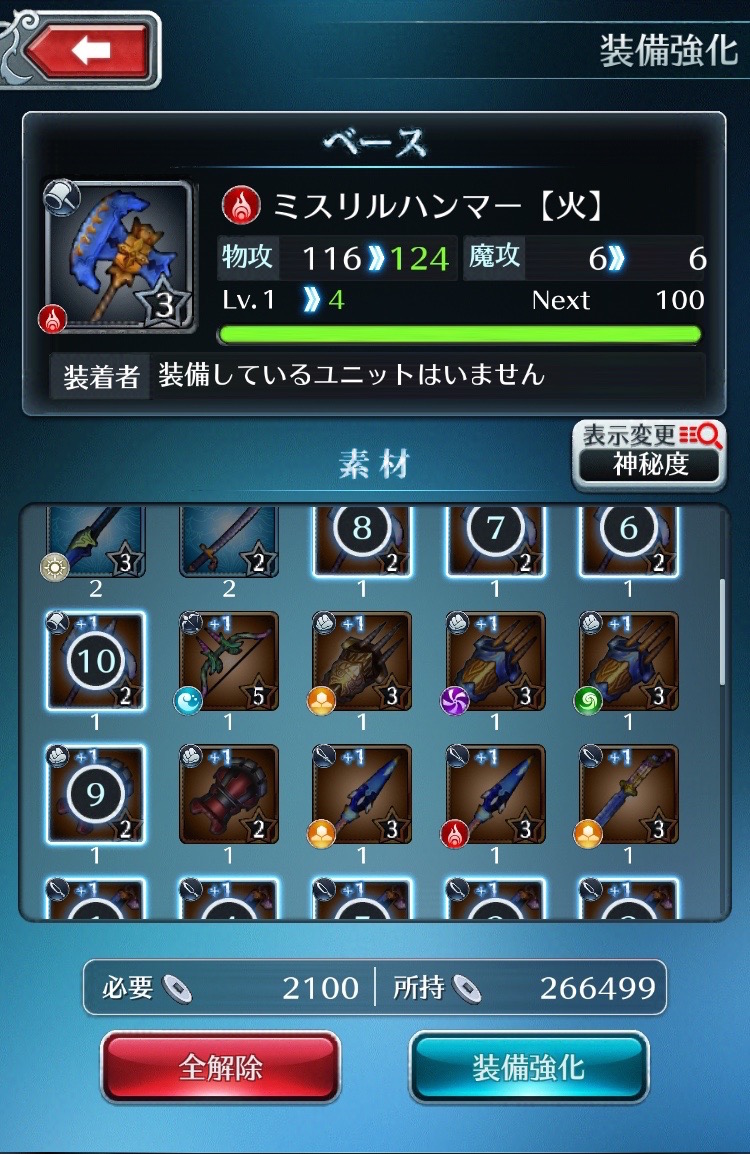Tap 全解除 to deselect all materials
750x1154 pixels.
[221, 1066]
